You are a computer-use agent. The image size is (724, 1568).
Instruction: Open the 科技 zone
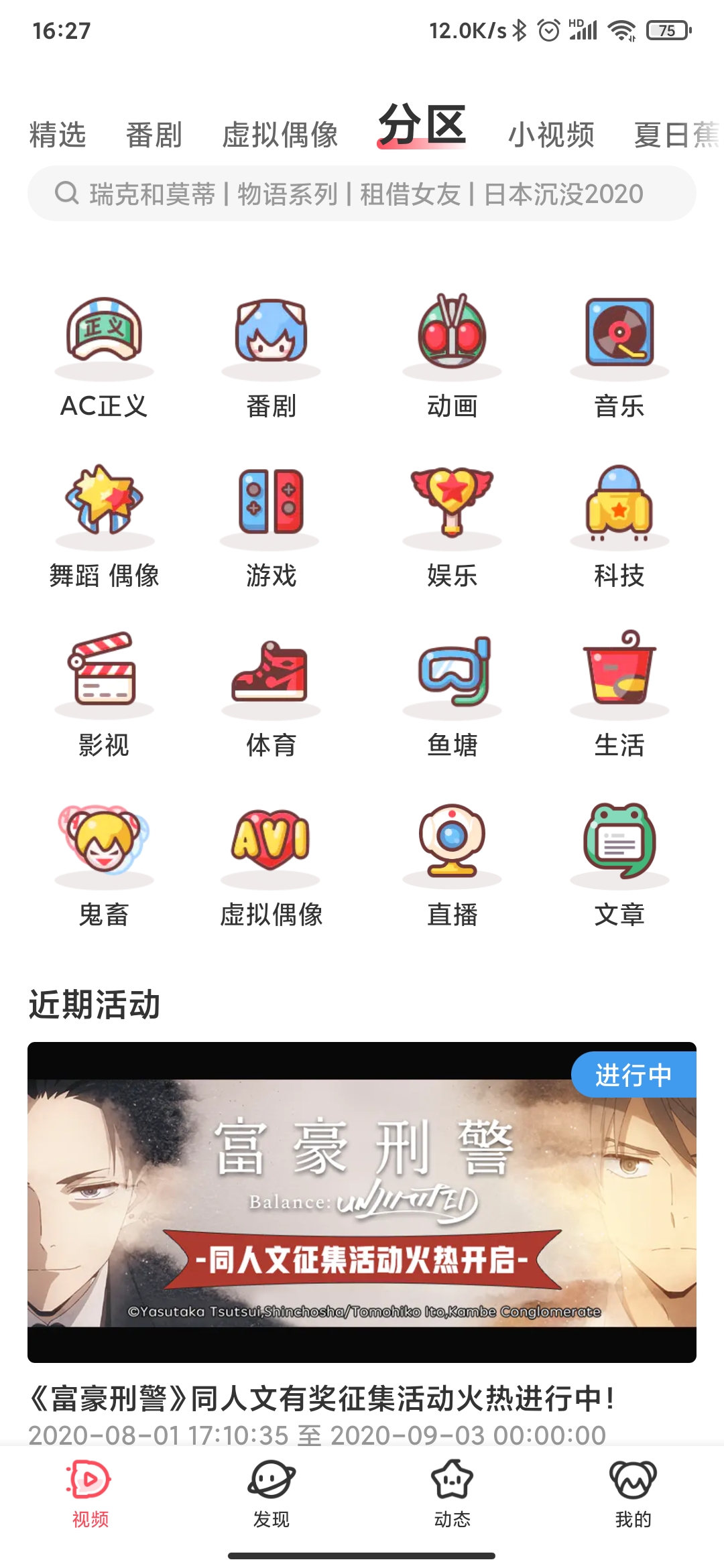pos(619,525)
